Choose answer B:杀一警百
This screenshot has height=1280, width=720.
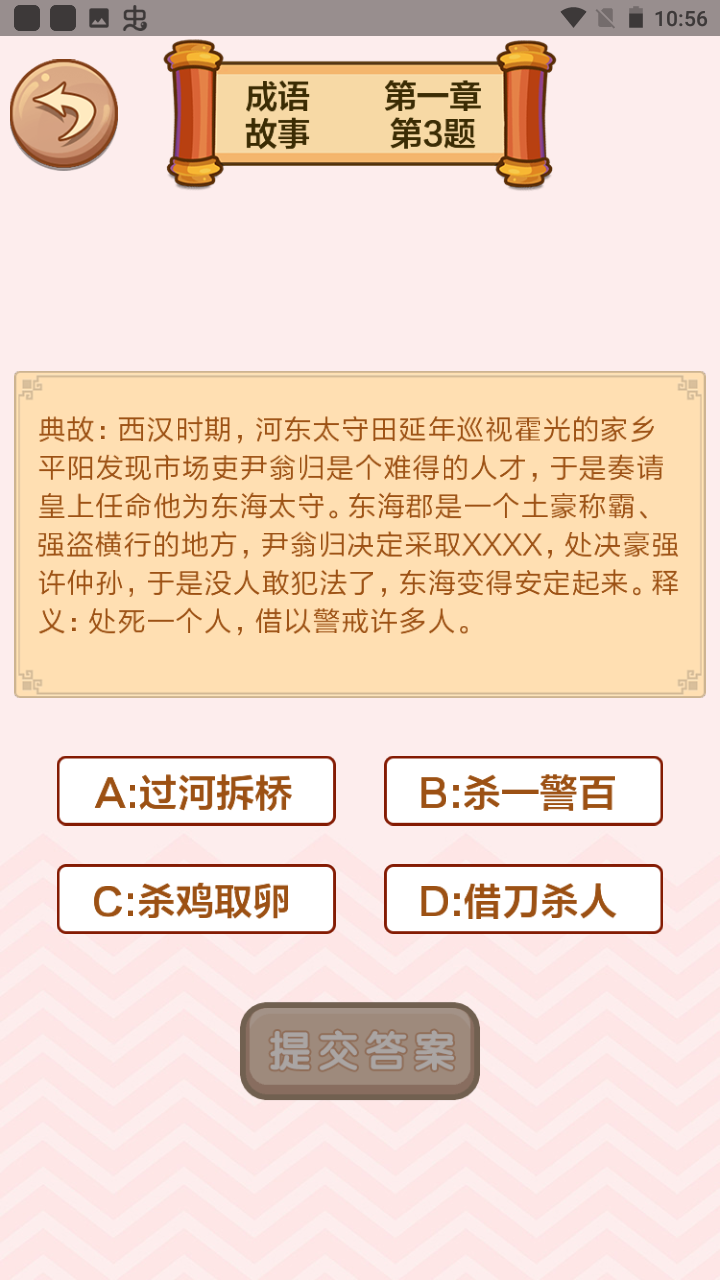click(523, 791)
